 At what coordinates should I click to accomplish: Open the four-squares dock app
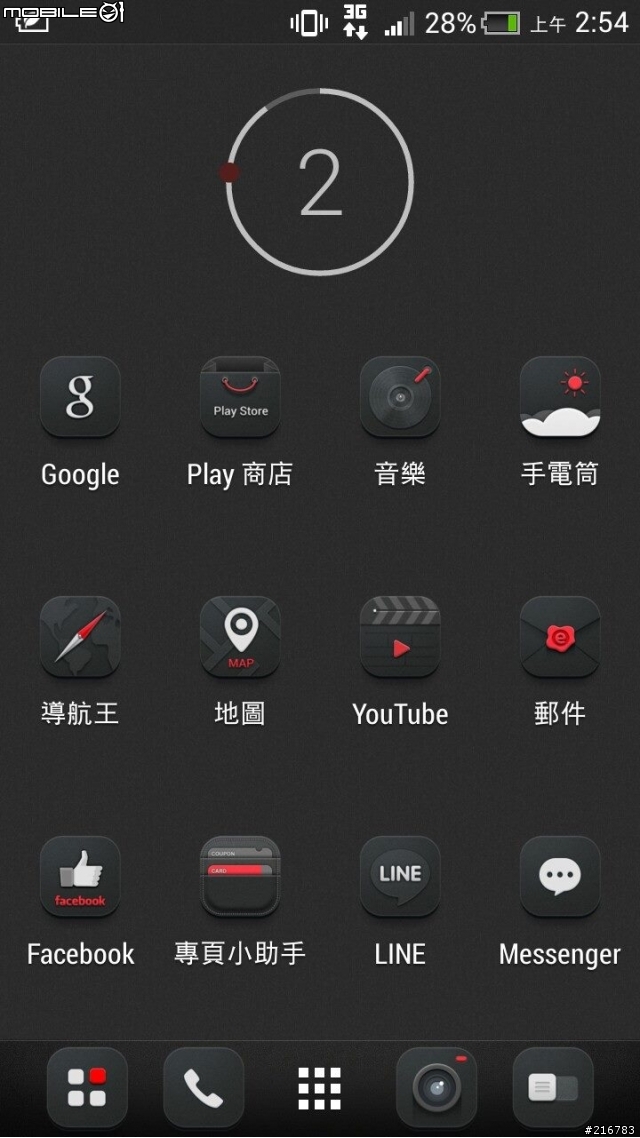[87, 1087]
